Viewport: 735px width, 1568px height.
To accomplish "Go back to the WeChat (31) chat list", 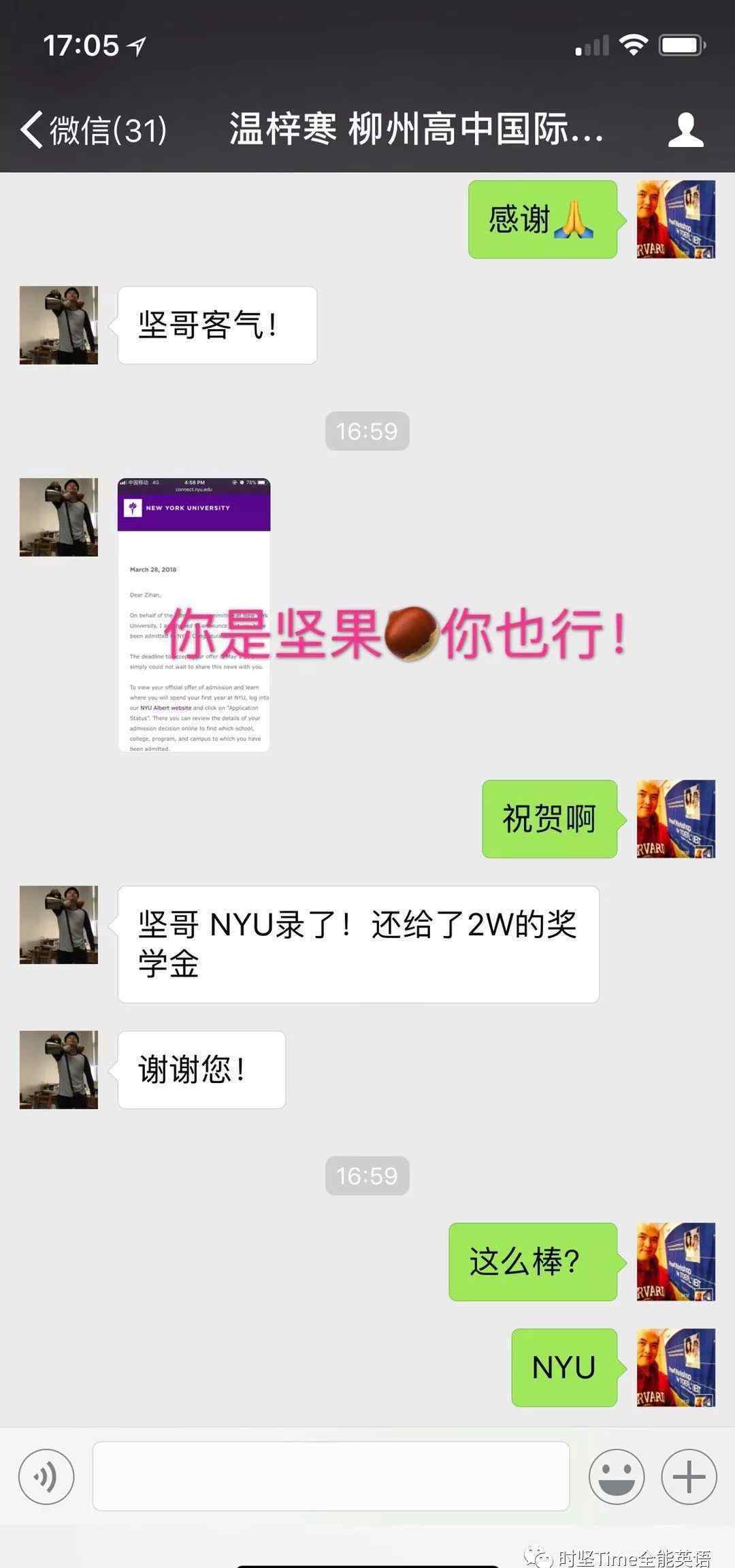I will [94, 129].
